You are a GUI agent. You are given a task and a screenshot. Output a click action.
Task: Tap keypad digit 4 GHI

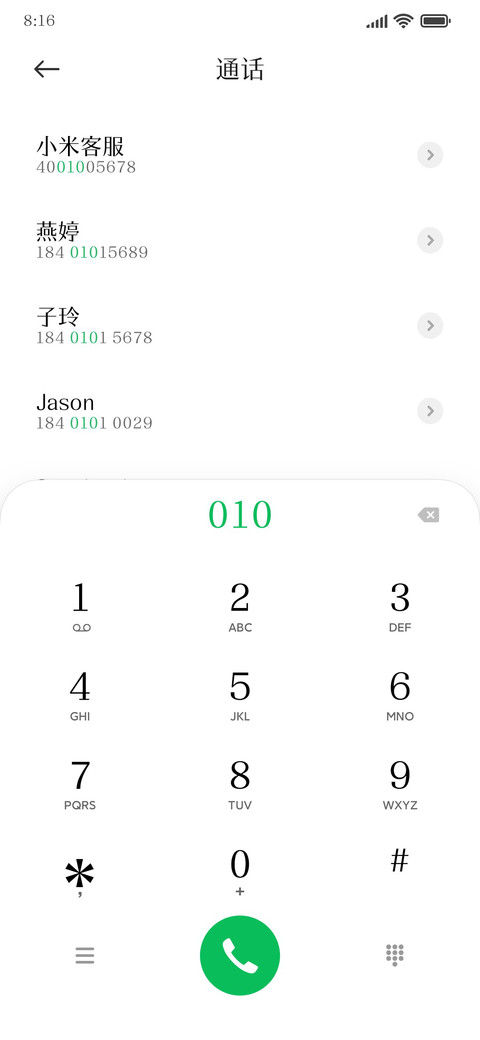tap(80, 696)
